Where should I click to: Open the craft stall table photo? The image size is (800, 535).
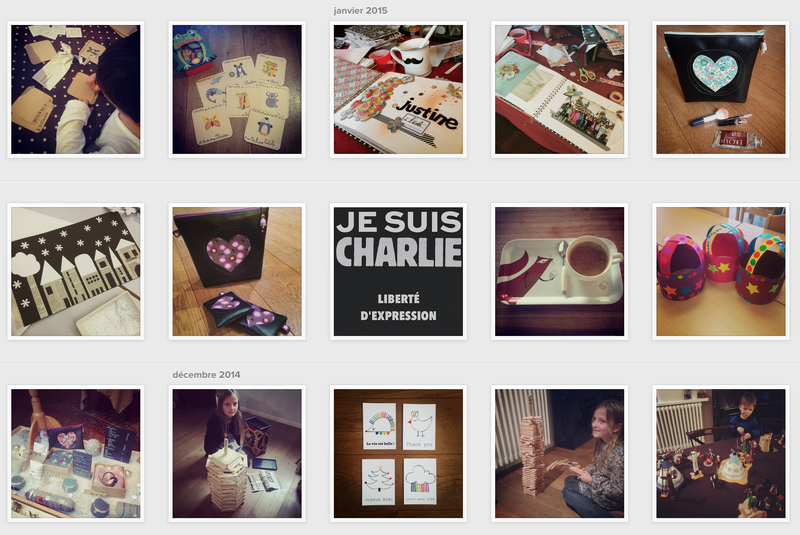[75, 453]
